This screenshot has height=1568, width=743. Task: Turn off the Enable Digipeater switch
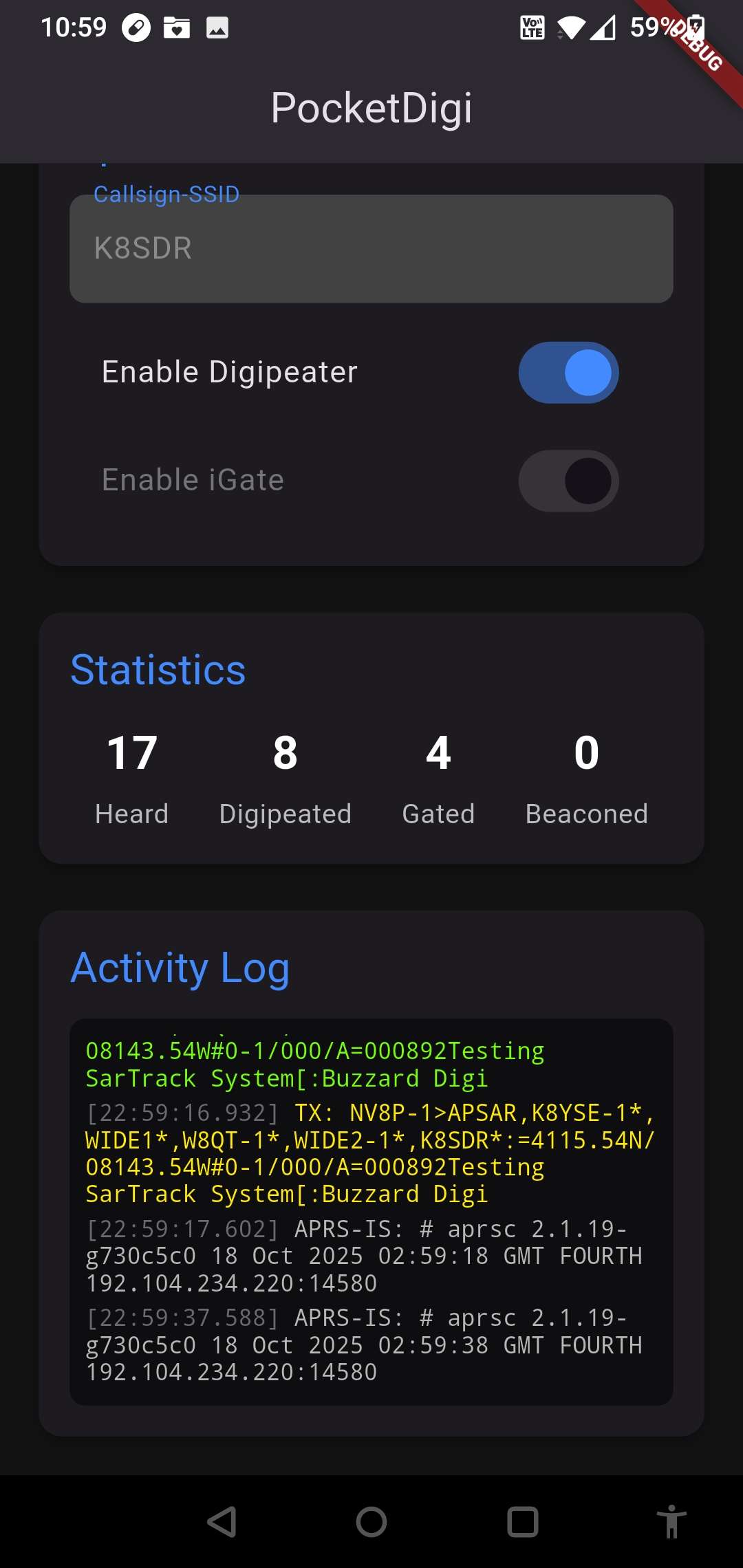pyautogui.click(x=568, y=373)
